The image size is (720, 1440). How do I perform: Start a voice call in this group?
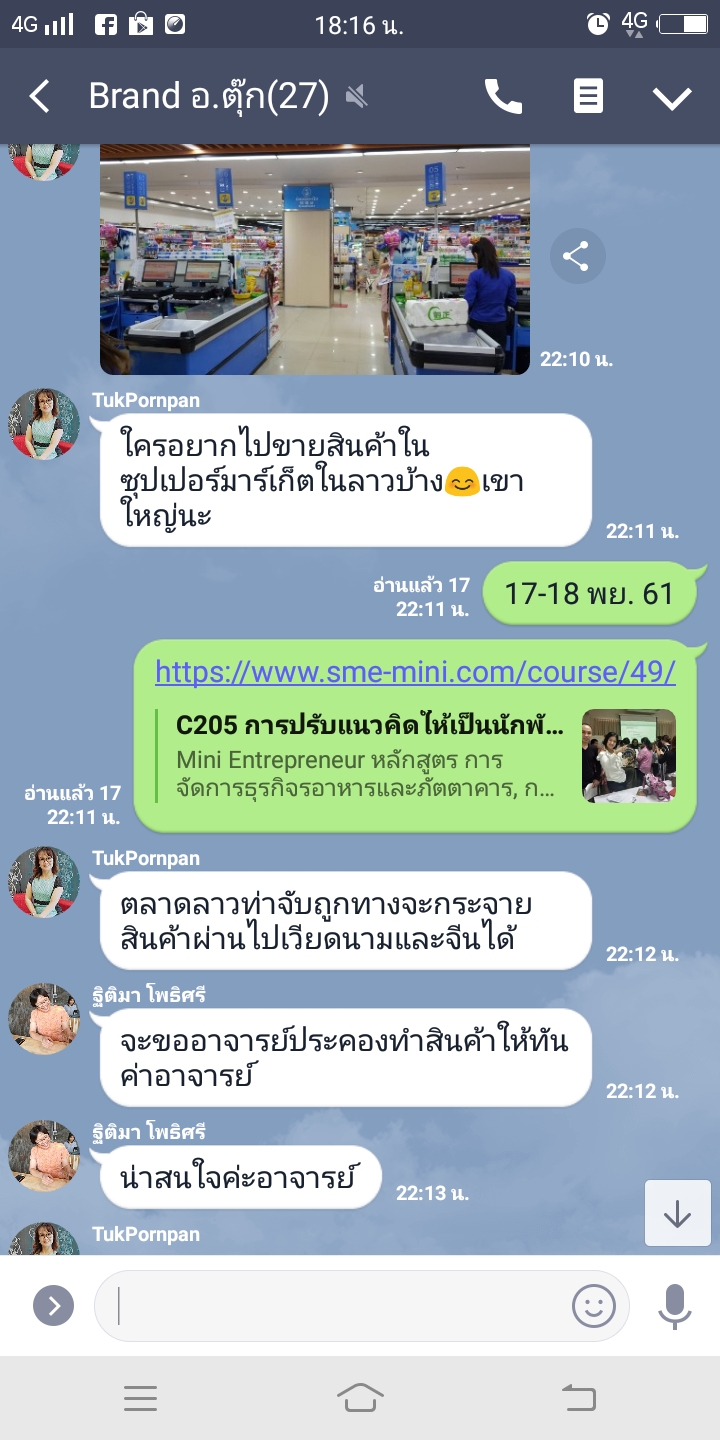point(503,97)
